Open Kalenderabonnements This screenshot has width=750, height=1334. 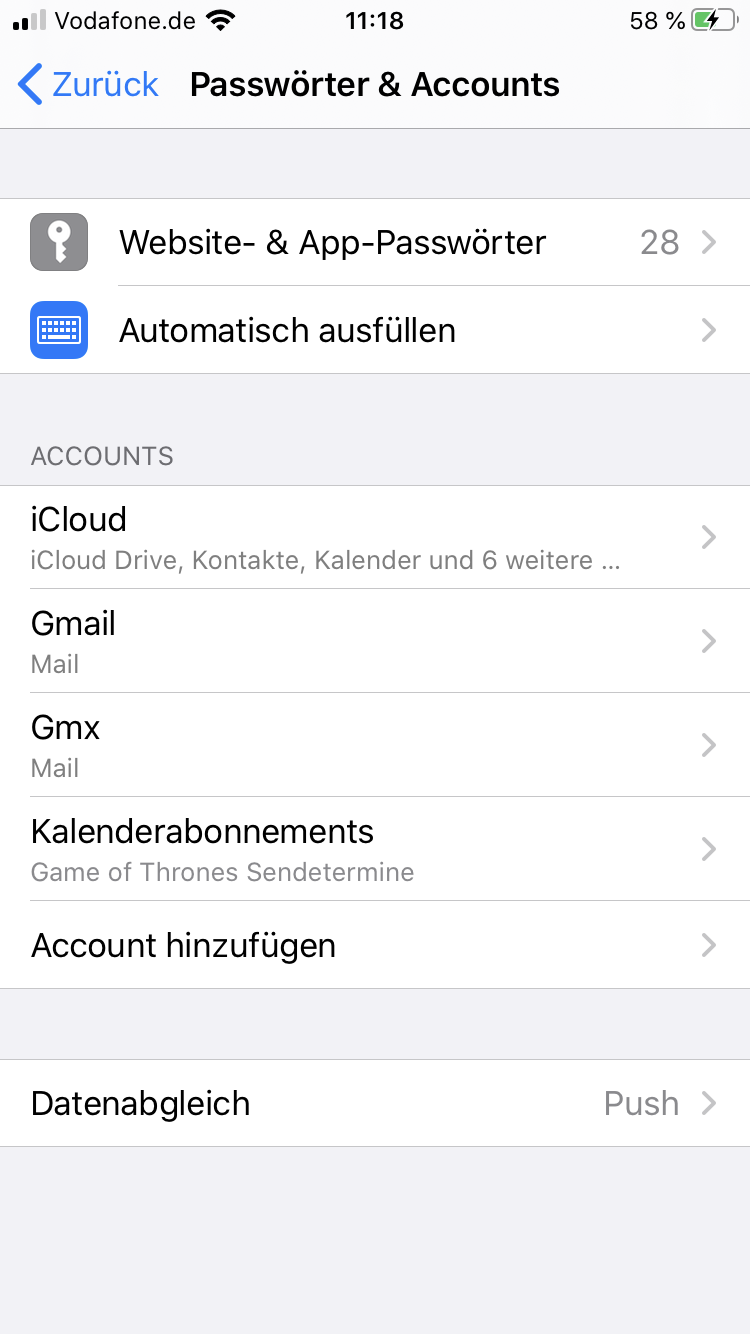[x=374, y=849]
